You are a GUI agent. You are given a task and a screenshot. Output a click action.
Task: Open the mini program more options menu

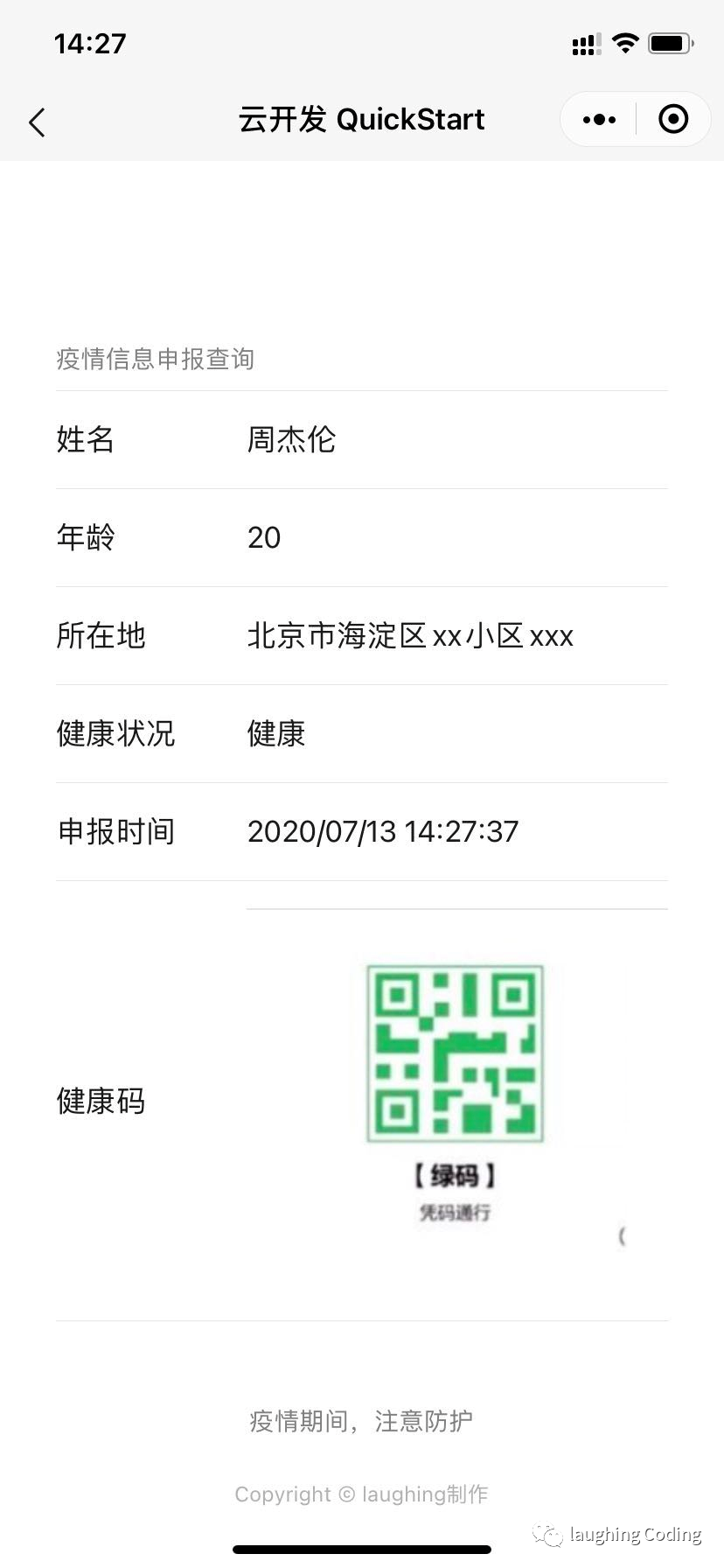coord(599,120)
